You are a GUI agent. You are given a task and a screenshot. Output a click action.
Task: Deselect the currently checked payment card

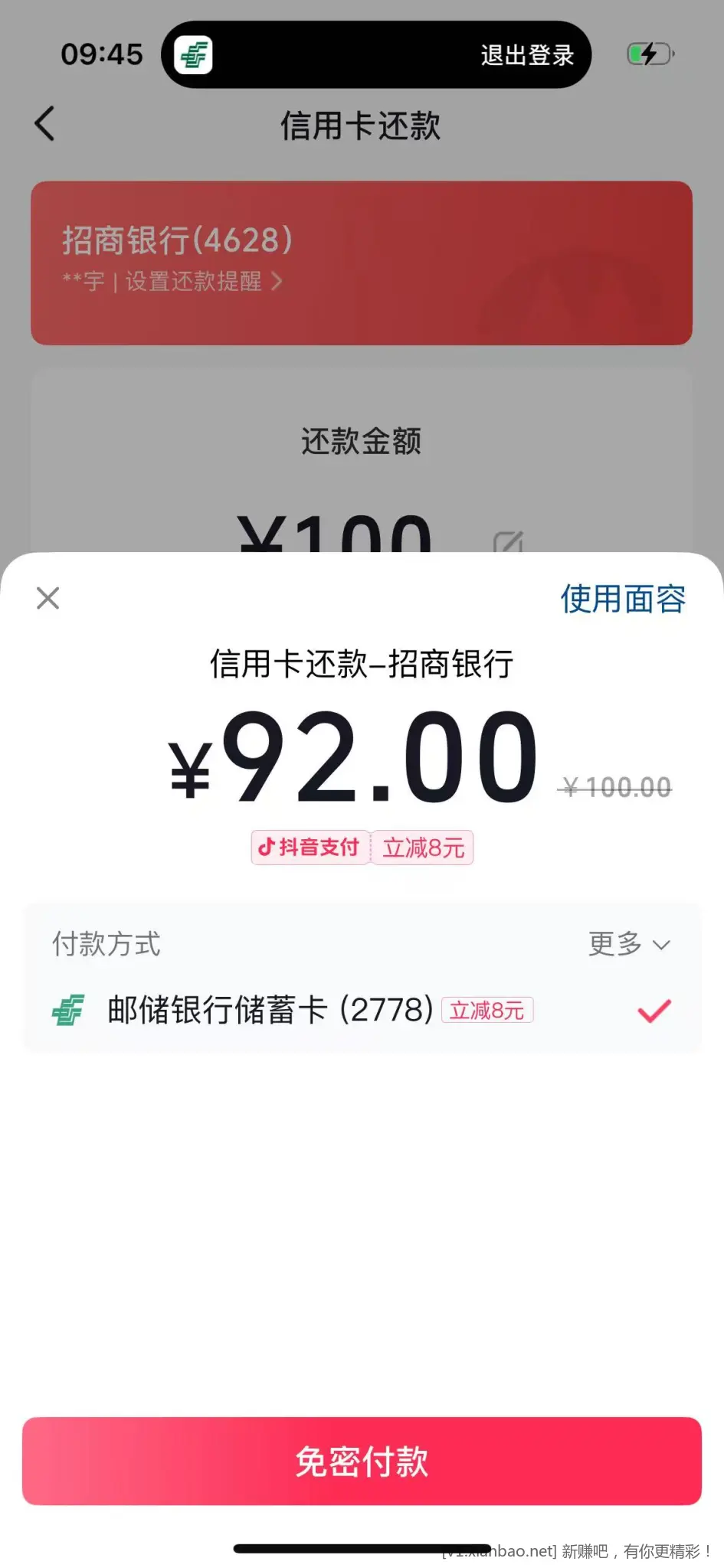pyautogui.click(x=653, y=1011)
